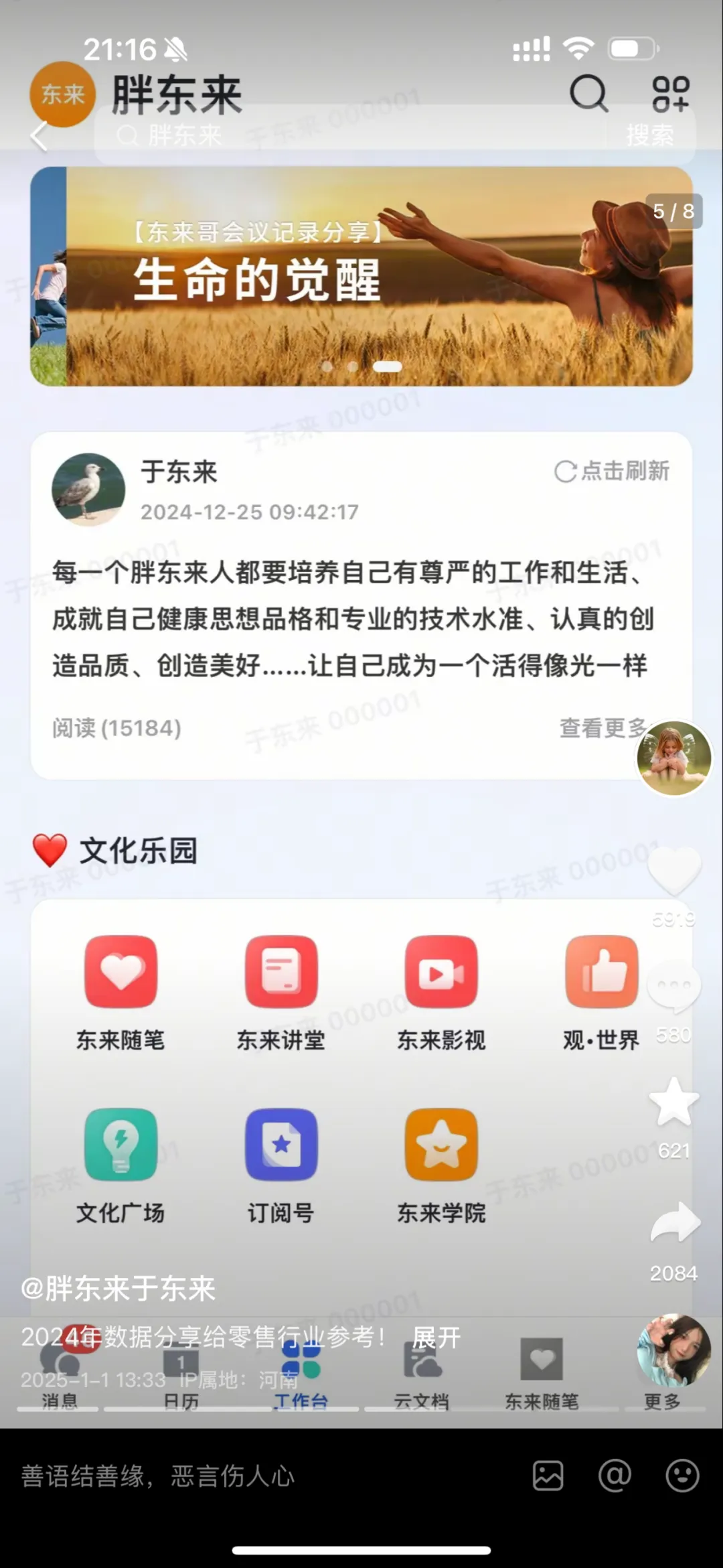
Task: Open the @胖东来于东来 profile
Action: pyautogui.click(x=118, y=1289)
